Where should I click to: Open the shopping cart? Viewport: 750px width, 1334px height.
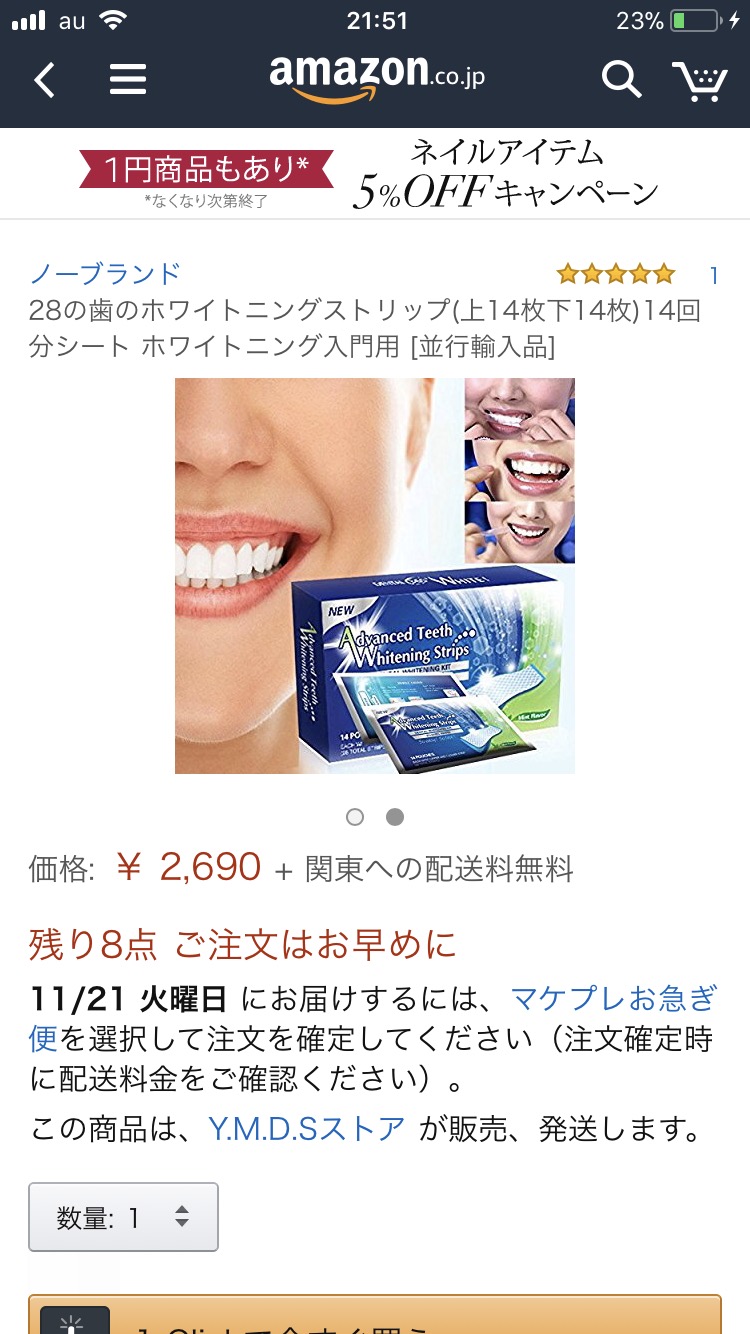point(698,80)
